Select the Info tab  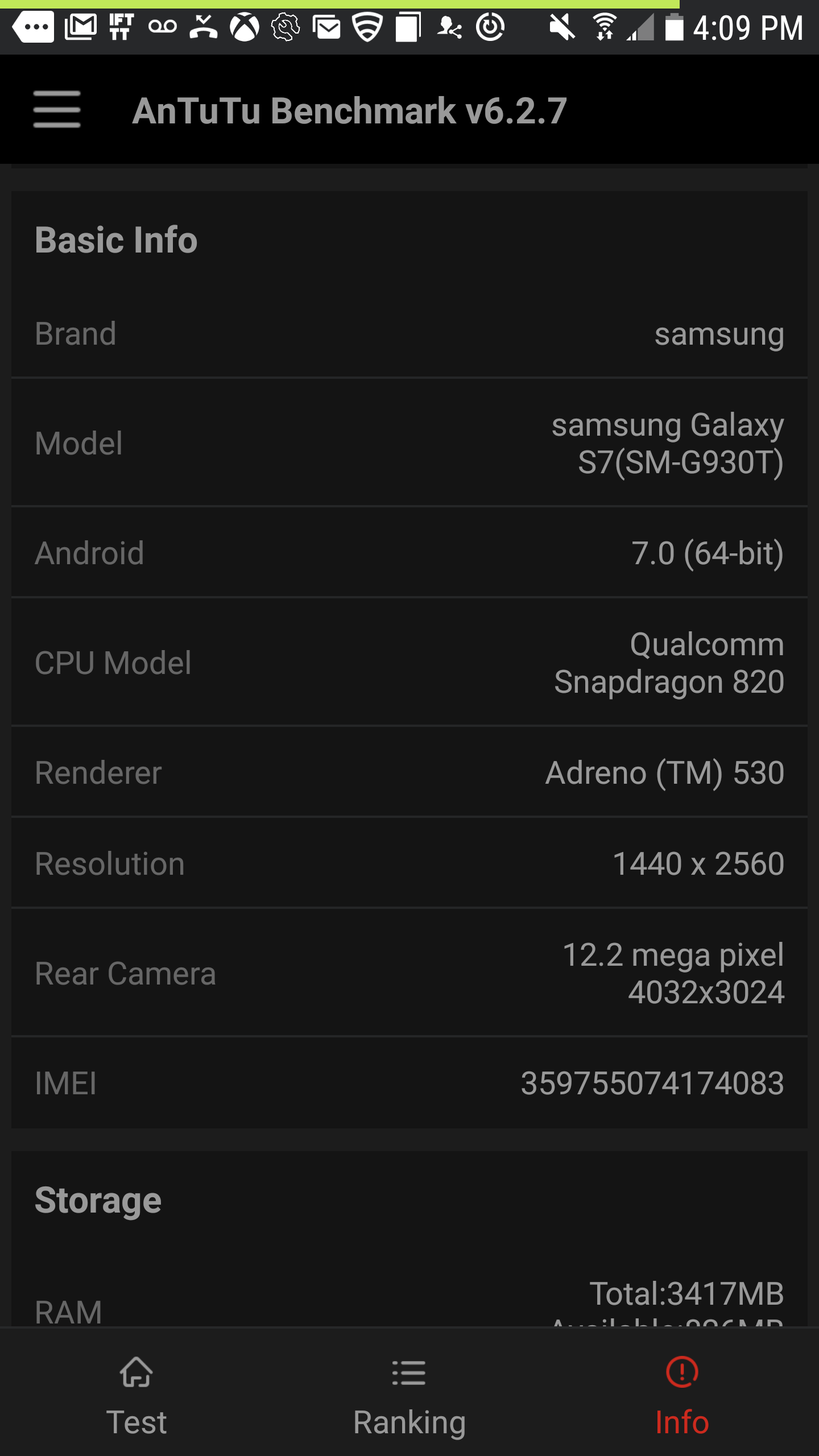tap(681, 1393)
